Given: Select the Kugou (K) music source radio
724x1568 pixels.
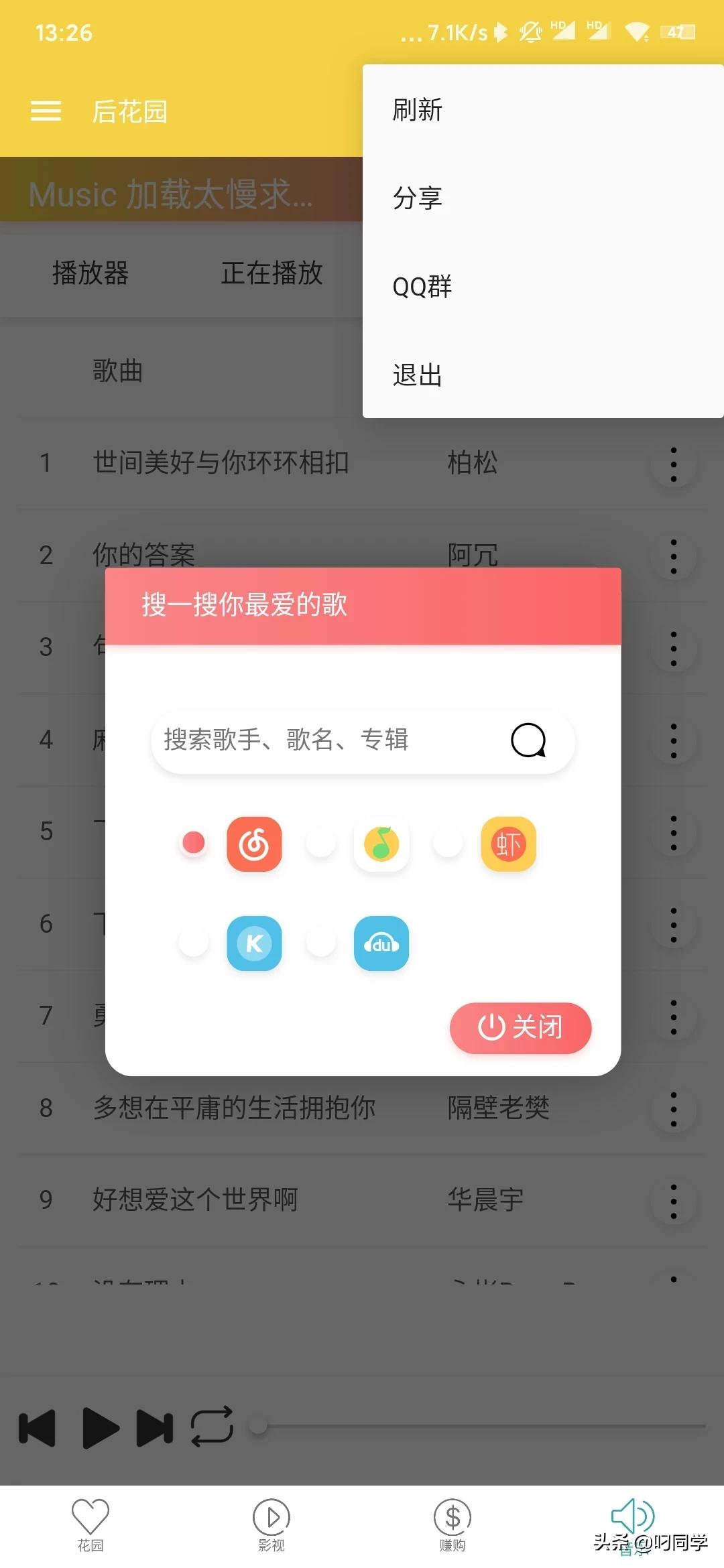Looking at the screenshot, I should tap(194, 943).
